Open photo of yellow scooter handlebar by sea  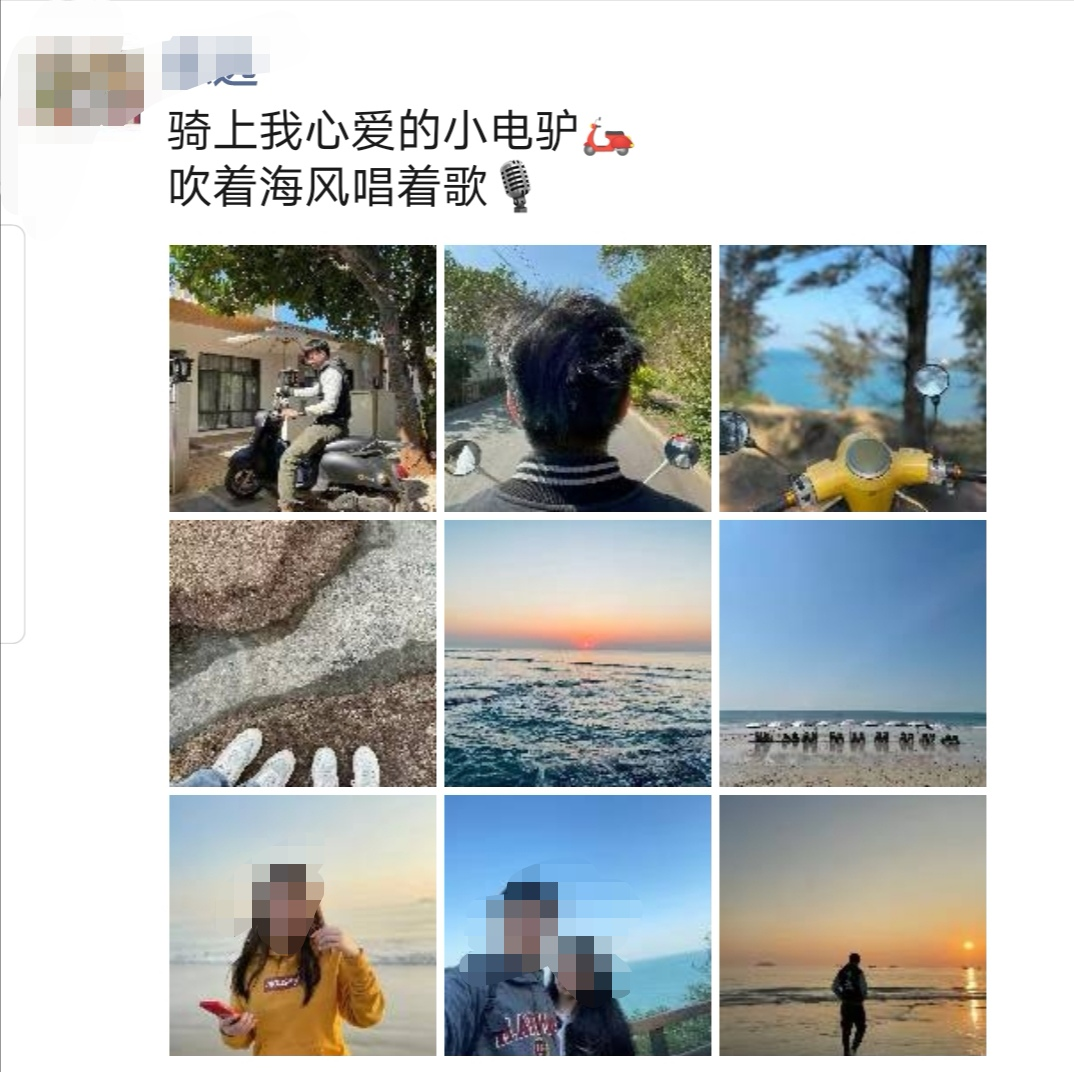pos(852,378)
